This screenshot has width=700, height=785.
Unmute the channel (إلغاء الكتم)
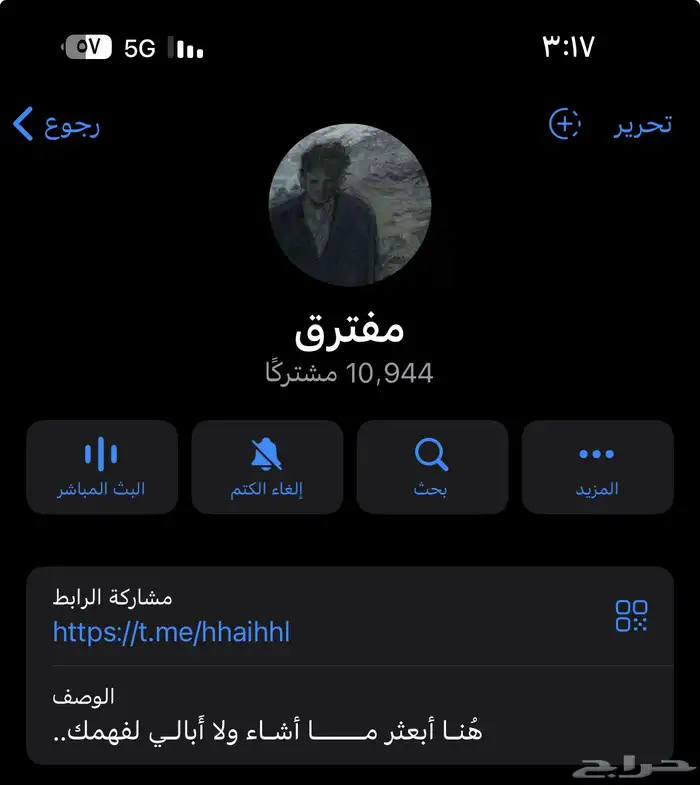click(267, 467)
